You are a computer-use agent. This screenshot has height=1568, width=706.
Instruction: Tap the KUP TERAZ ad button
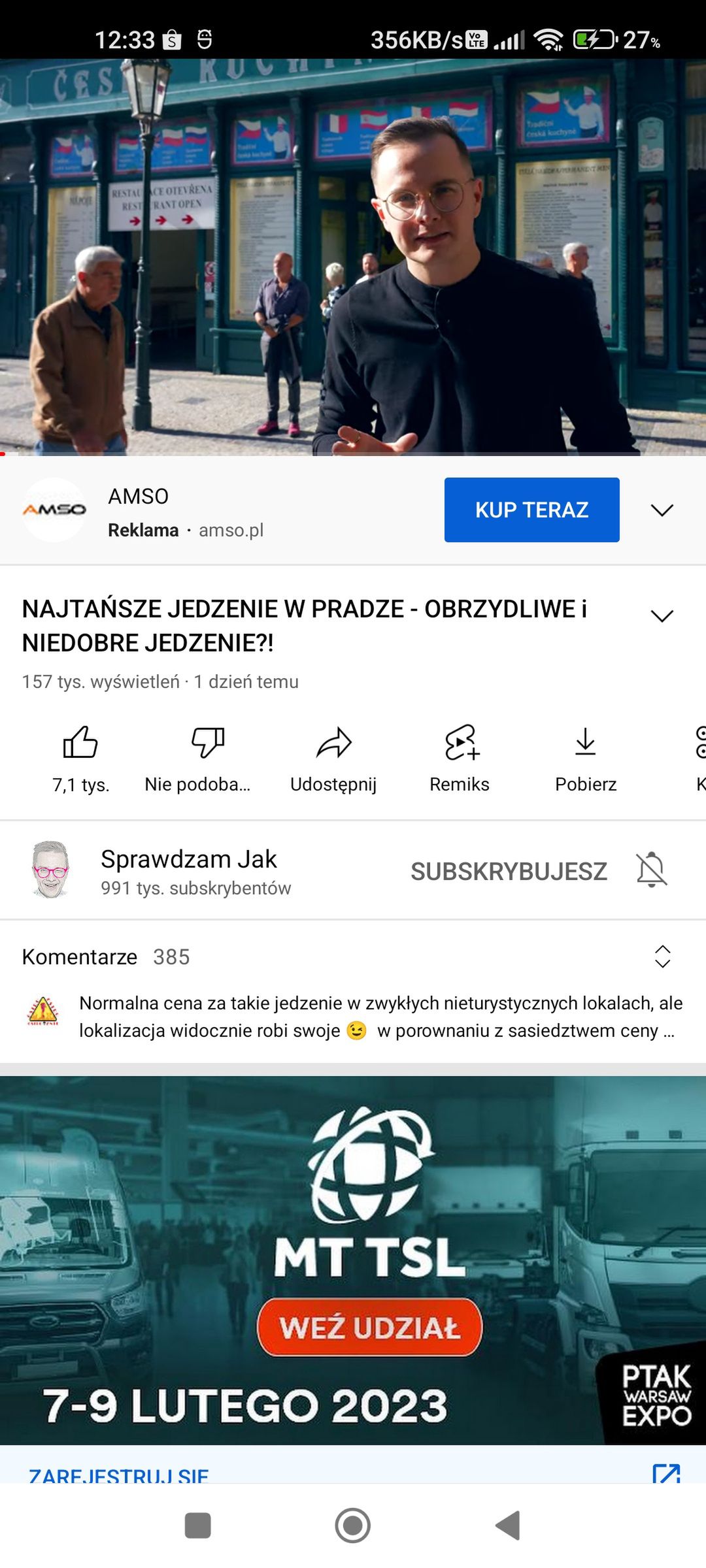[x=531, y=510]
